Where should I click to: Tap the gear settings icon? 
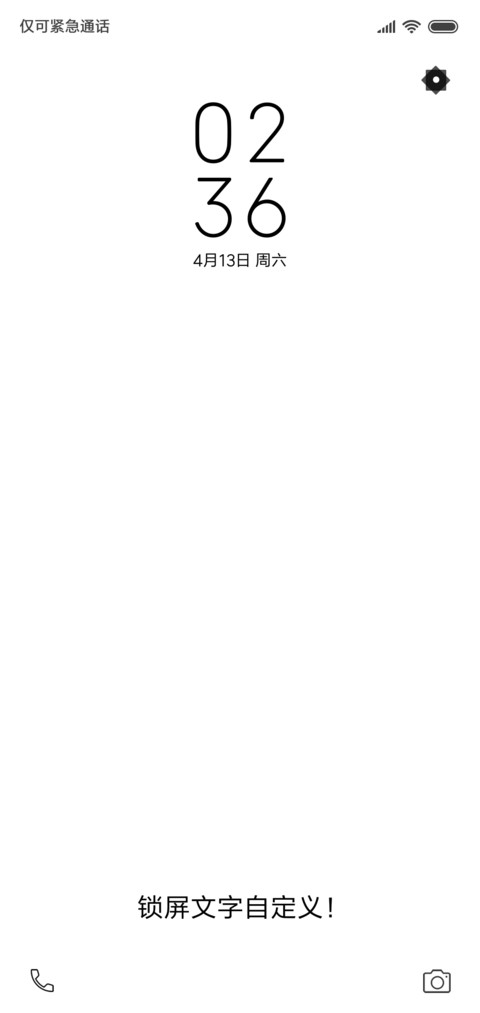click(x=435, y=80)
